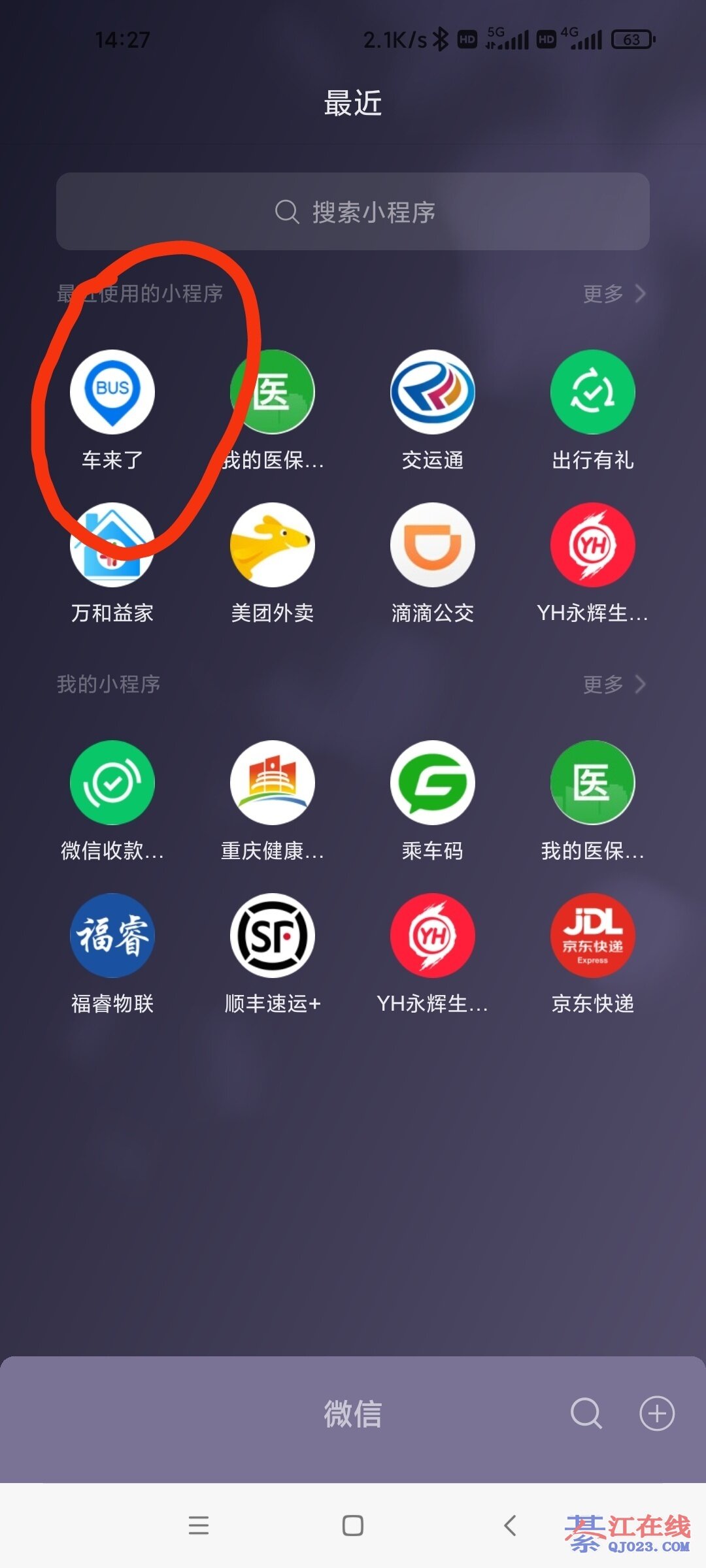This screenshot has width=706, height=1568.
Task: Show 更多 for 我的小程序
Action: [x=614, y=684]
